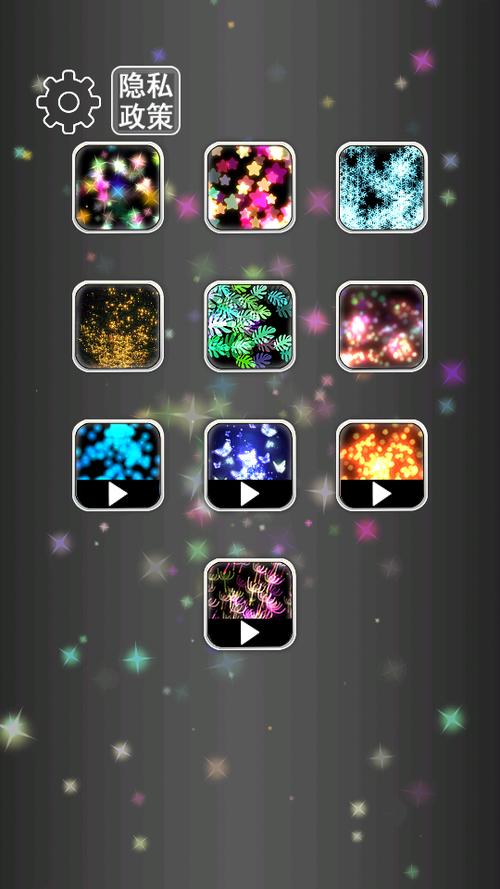Viewport: 500px width, 889px height.
Task: Unlock the orange fire bokeh video tile
Action: 382,465
